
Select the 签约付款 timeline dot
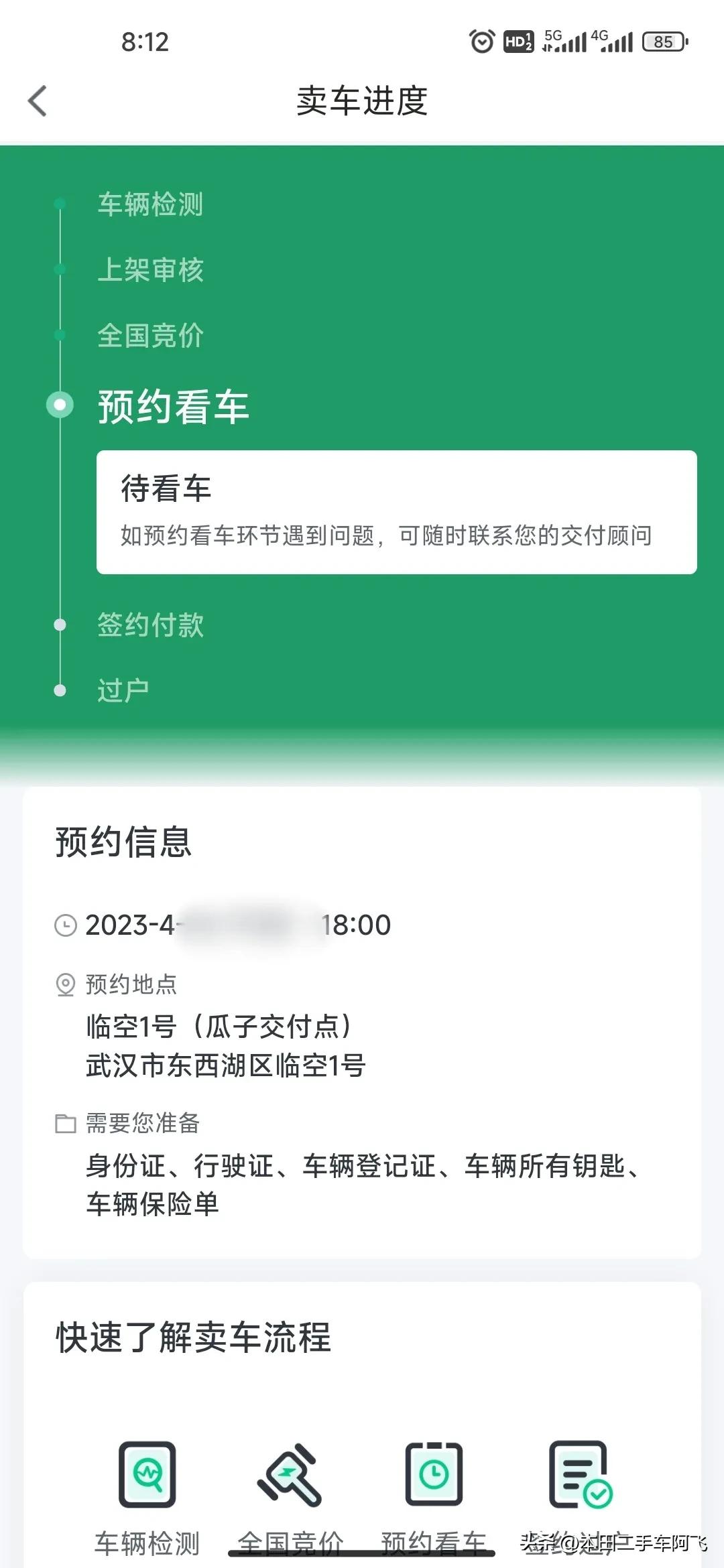pyautogui.click(x=60, y=626)
